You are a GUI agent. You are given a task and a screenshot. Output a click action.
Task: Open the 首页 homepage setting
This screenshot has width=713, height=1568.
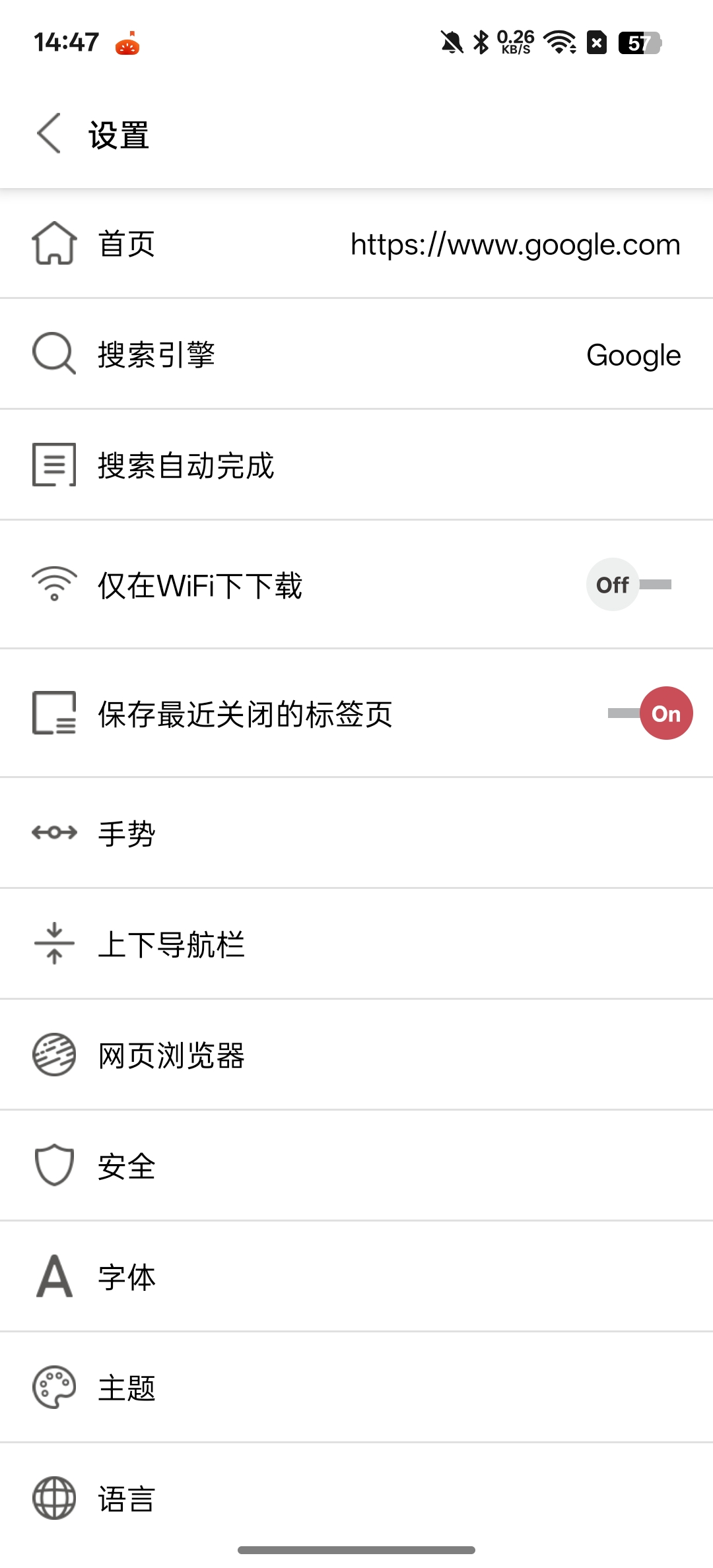coord(356,244)
